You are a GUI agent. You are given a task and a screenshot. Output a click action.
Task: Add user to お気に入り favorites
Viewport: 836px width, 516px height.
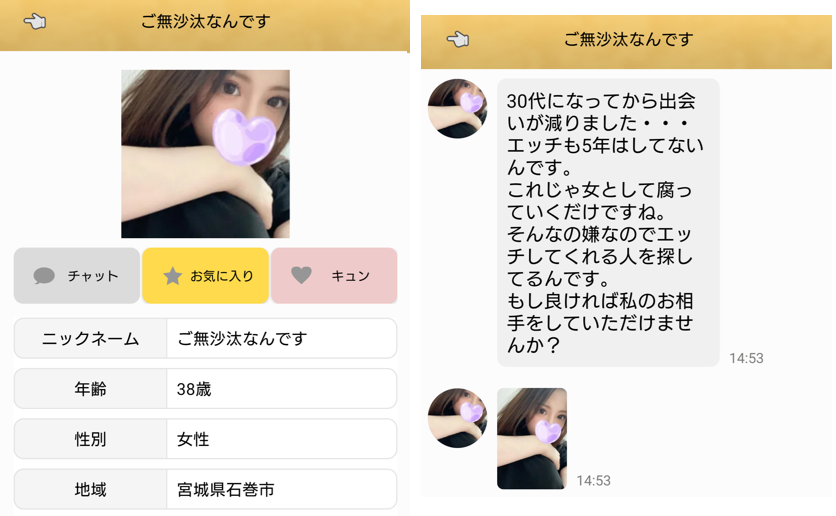click(x=205, y=276)
